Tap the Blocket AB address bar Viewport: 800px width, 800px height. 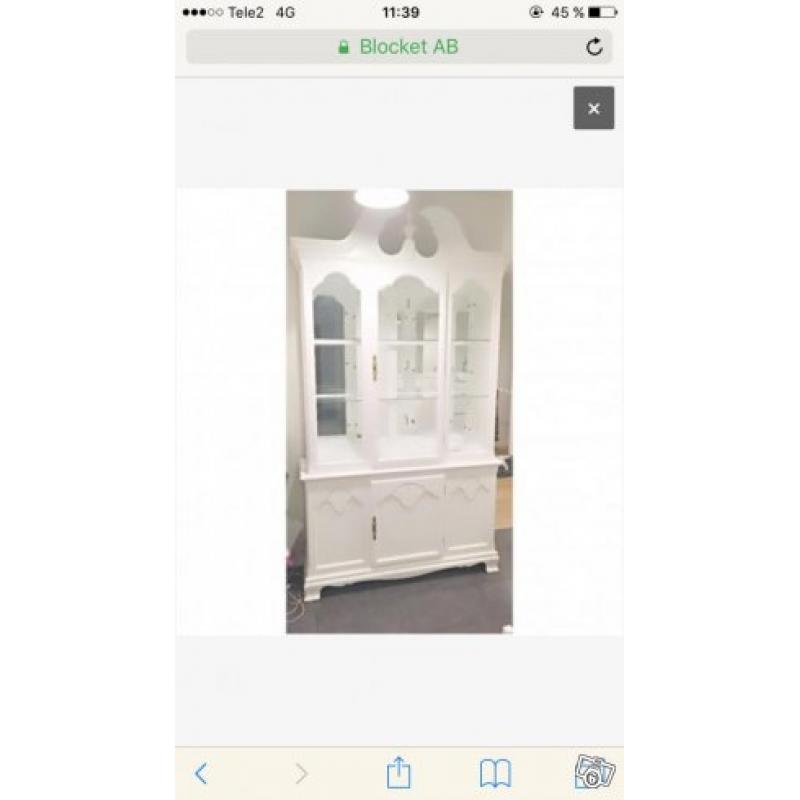pyautogui.click(x=398, y=47)
